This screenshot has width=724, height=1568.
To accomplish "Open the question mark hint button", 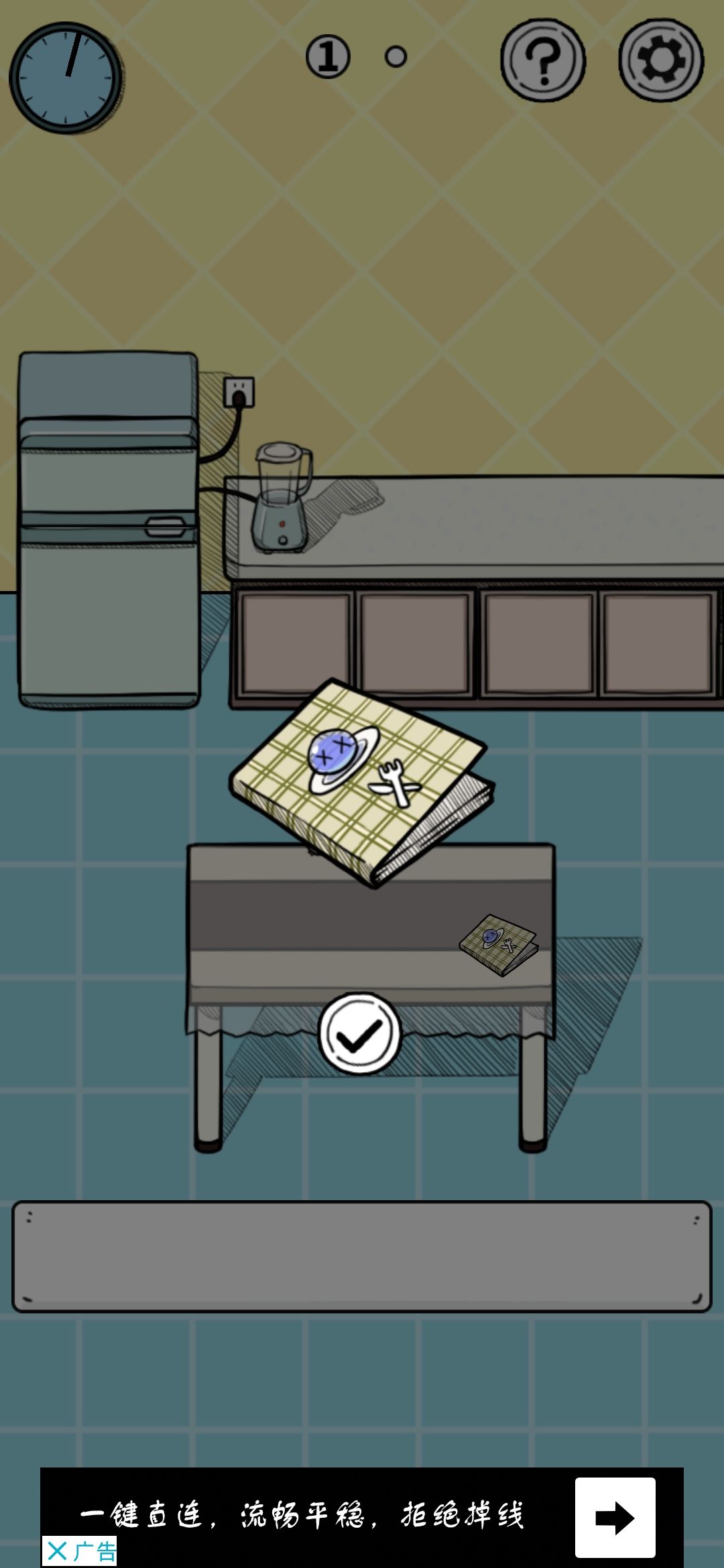I will pyautogui.click(x=543, y=60).
